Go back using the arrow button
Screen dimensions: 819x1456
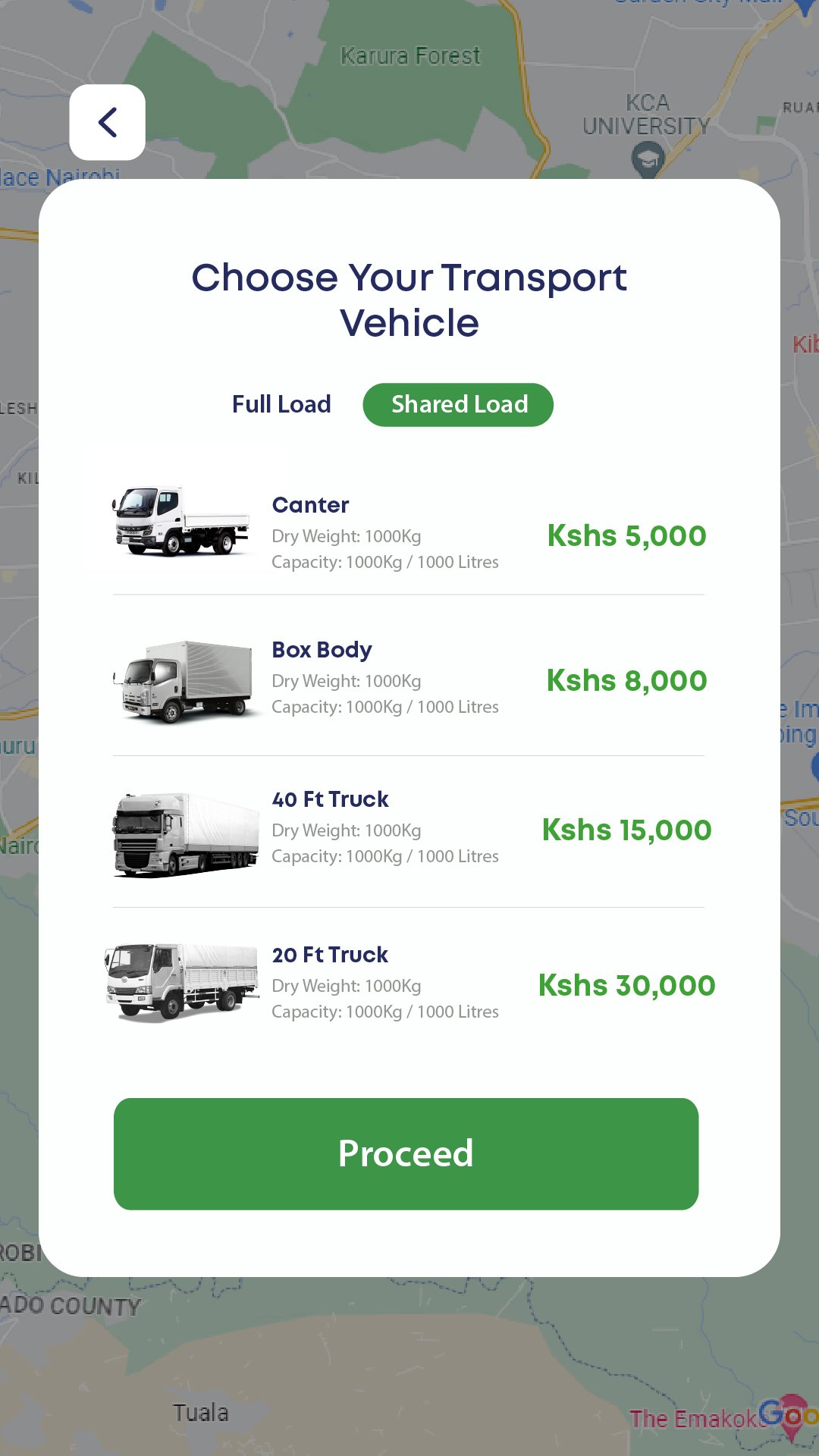[x=107, y=122]
